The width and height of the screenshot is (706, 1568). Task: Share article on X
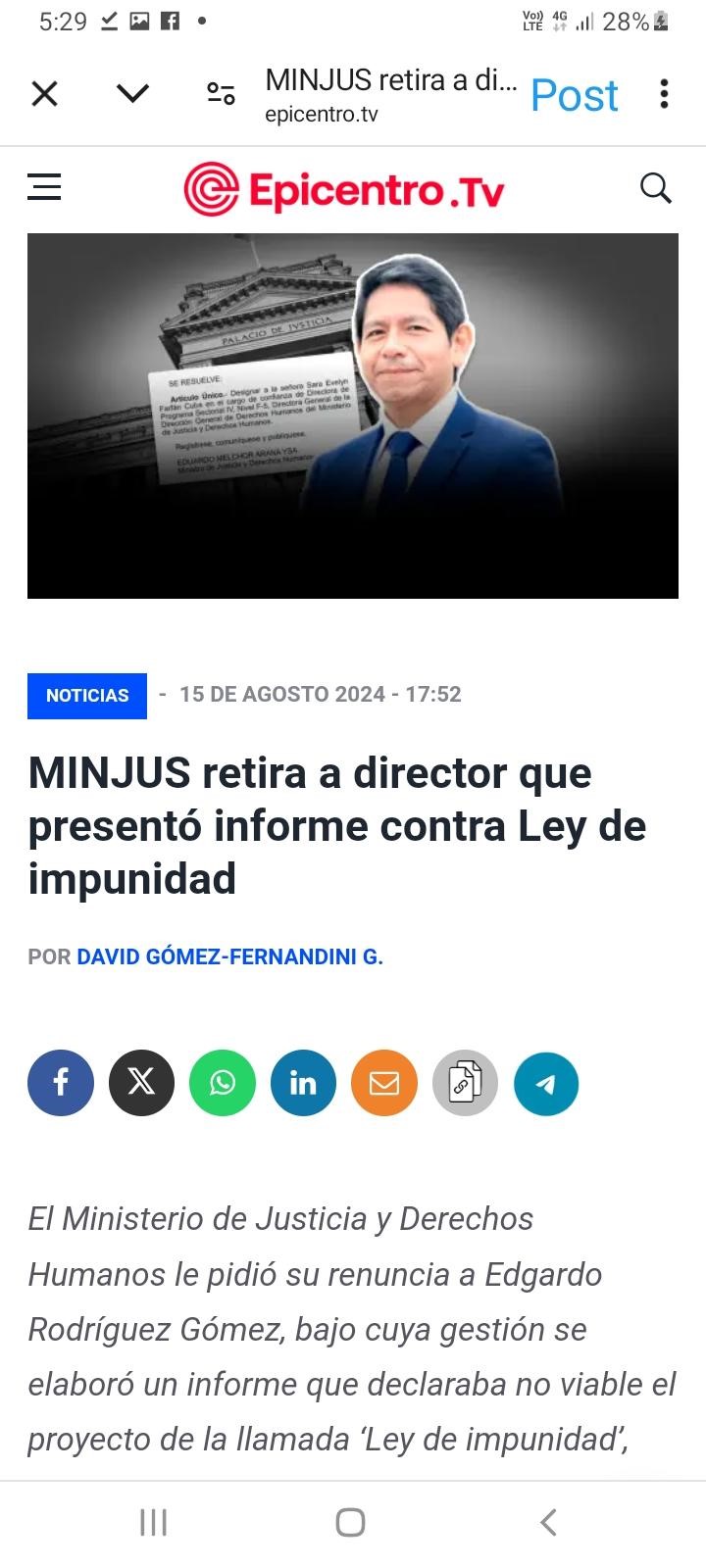click(x=141, y=1083)
